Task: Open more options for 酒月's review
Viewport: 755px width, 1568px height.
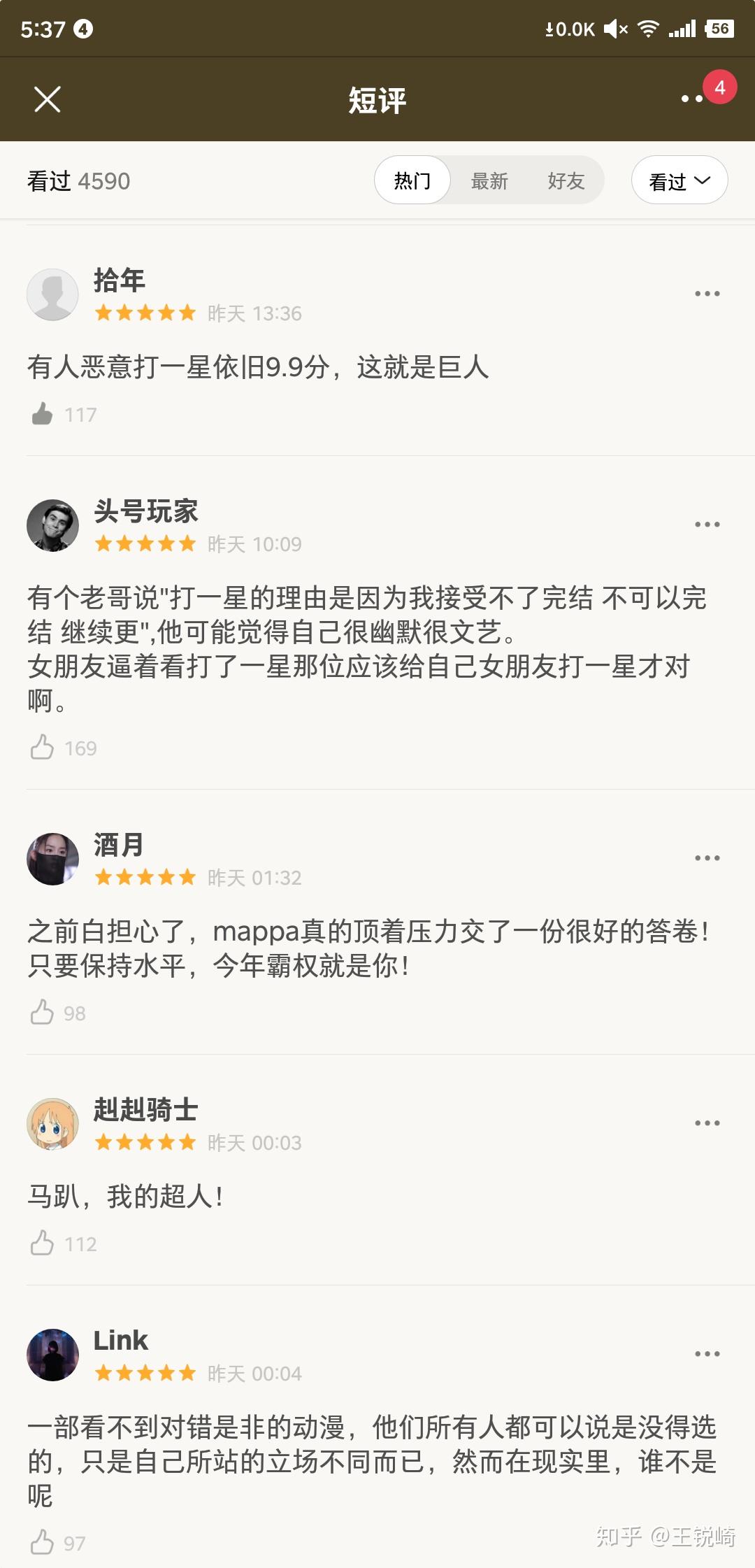Action: [707, 858]
